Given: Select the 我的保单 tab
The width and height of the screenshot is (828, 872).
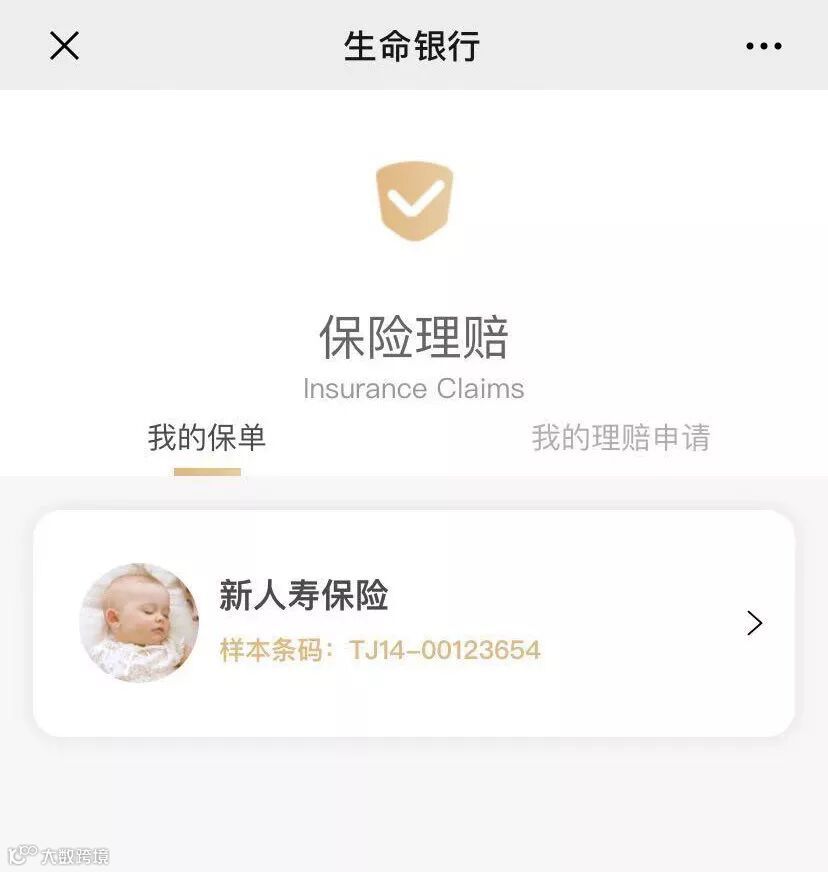Looking at the screenshot, I should pyautogui.click(x=207, y=438).
